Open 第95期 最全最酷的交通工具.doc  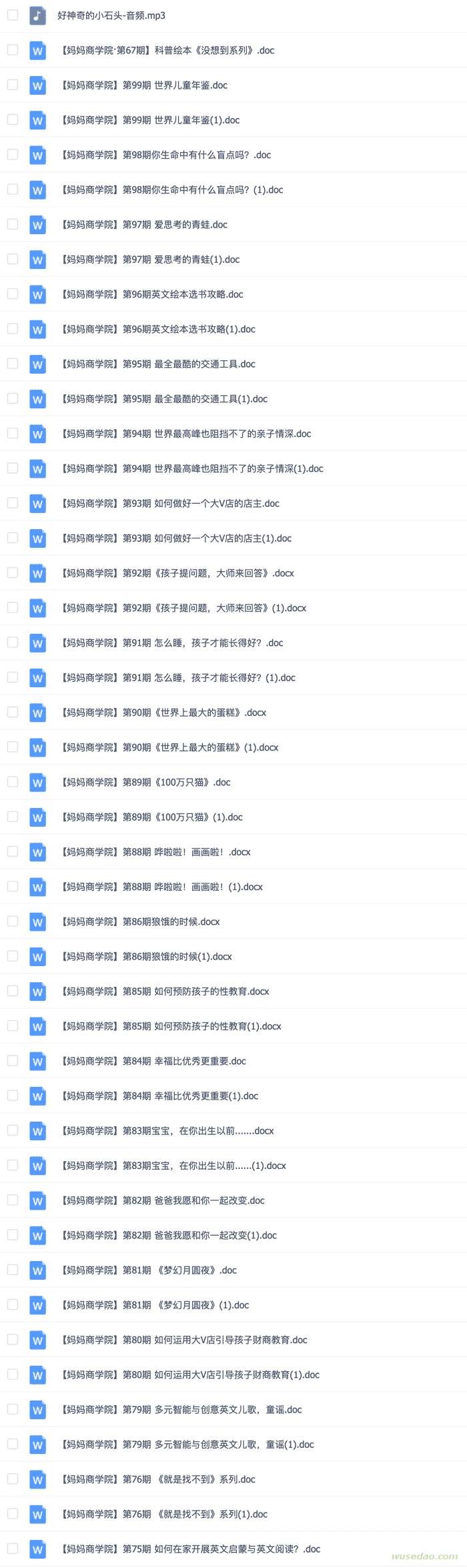point(157,364)
